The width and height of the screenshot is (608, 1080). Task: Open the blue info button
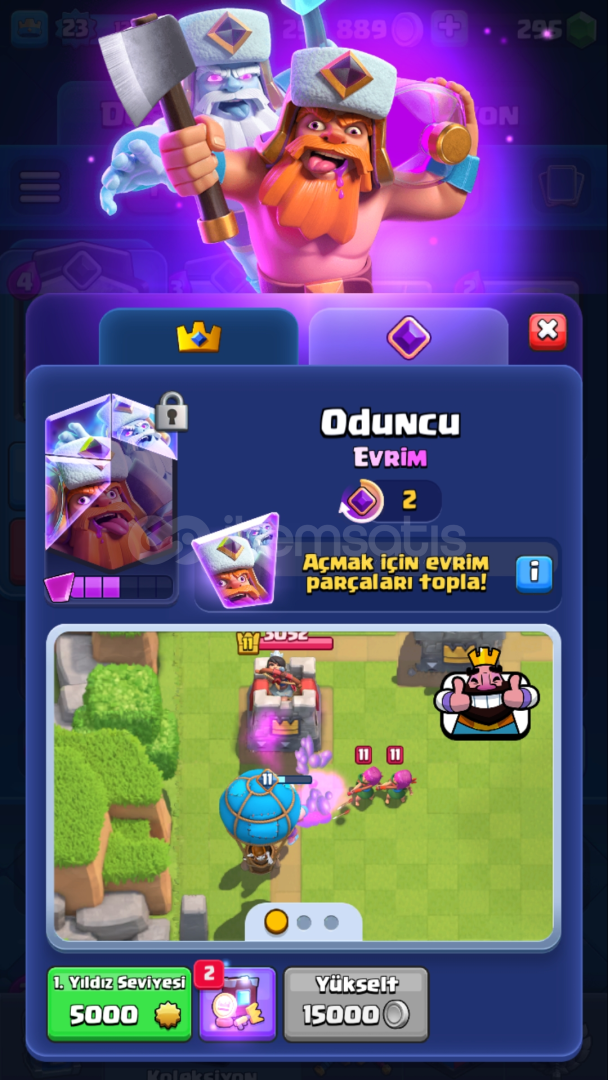click(534, 574)
